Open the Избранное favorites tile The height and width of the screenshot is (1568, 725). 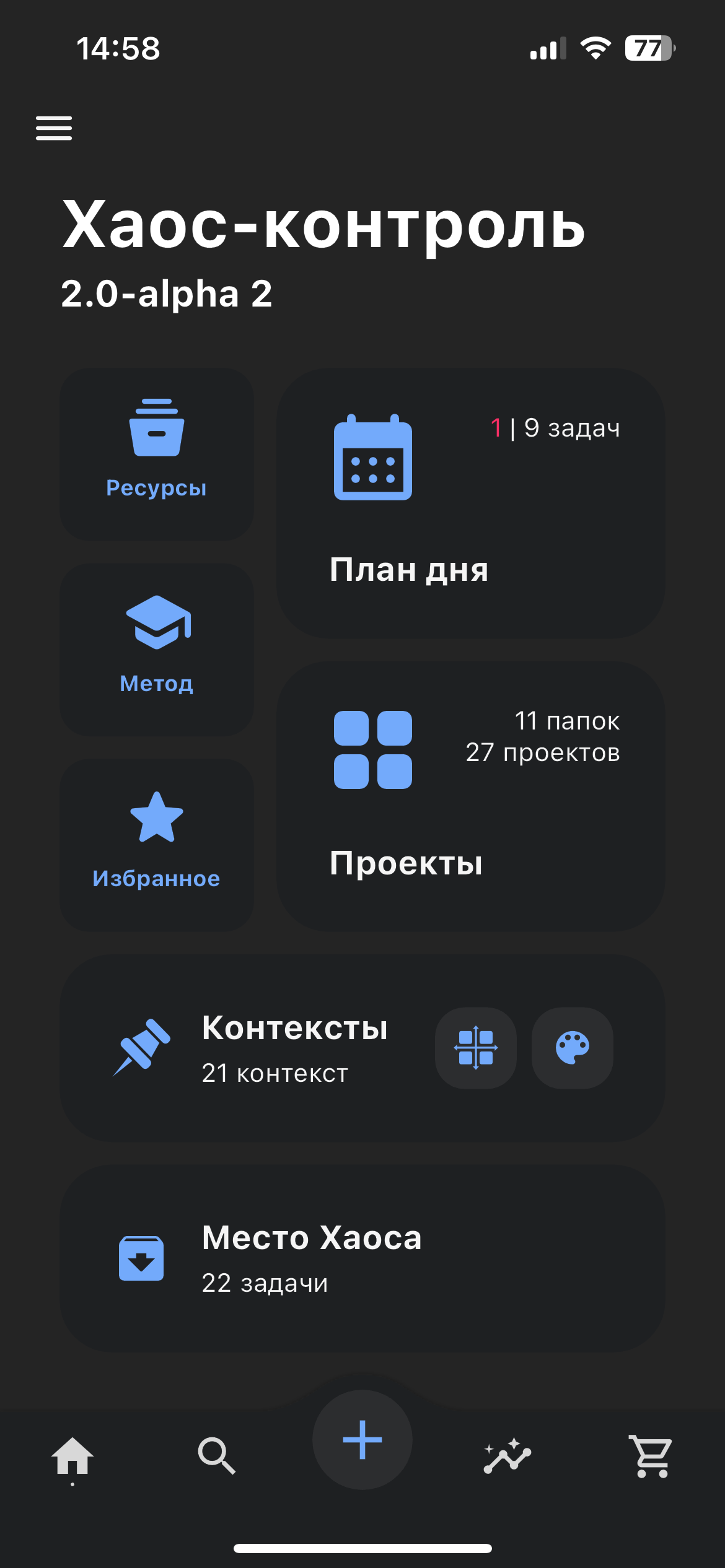click(156, 844)
